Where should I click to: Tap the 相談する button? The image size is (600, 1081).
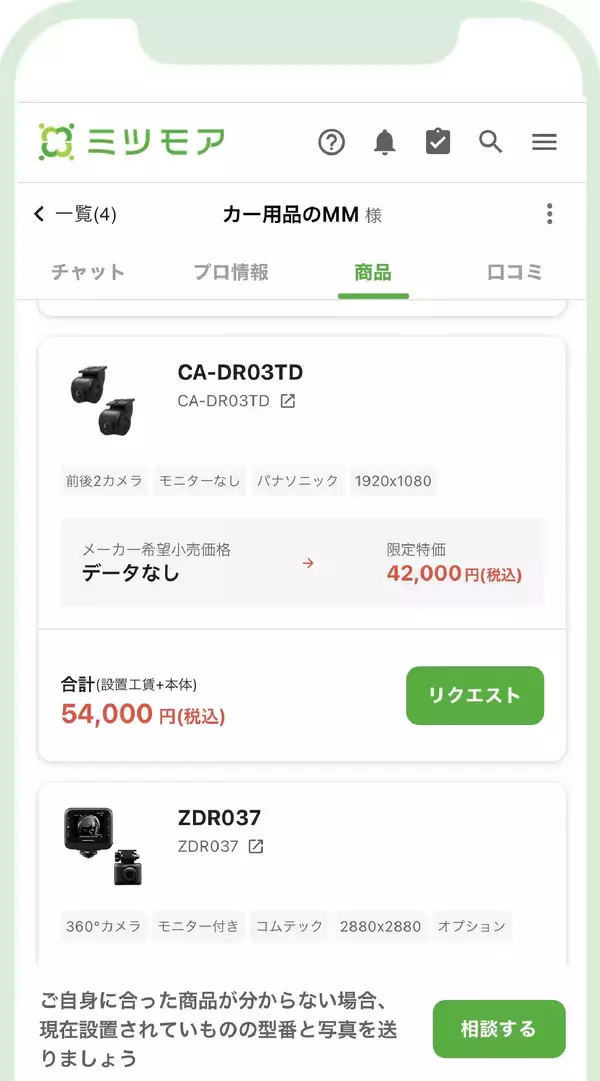499,1029
